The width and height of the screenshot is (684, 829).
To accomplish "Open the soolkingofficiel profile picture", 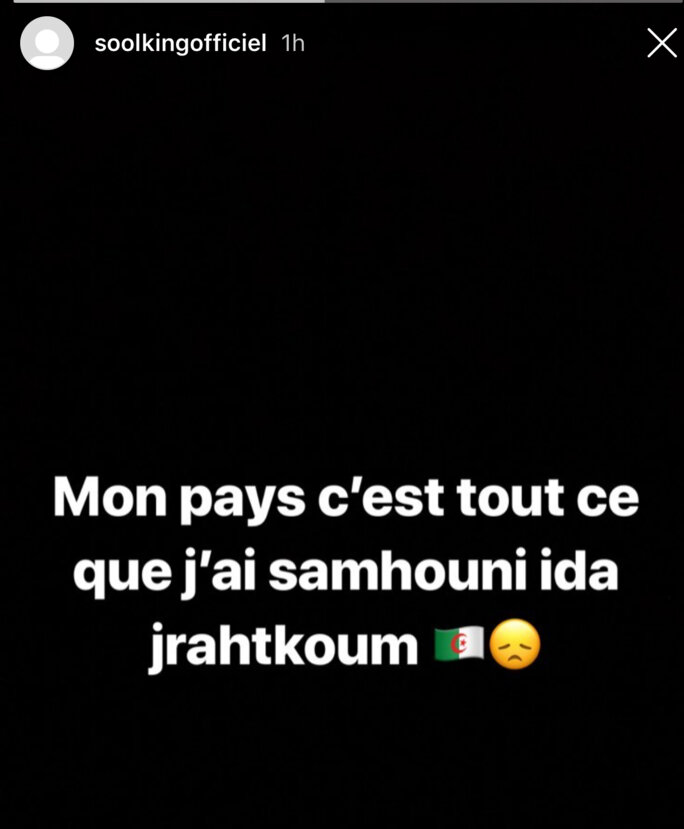I will tap(47, 44).
